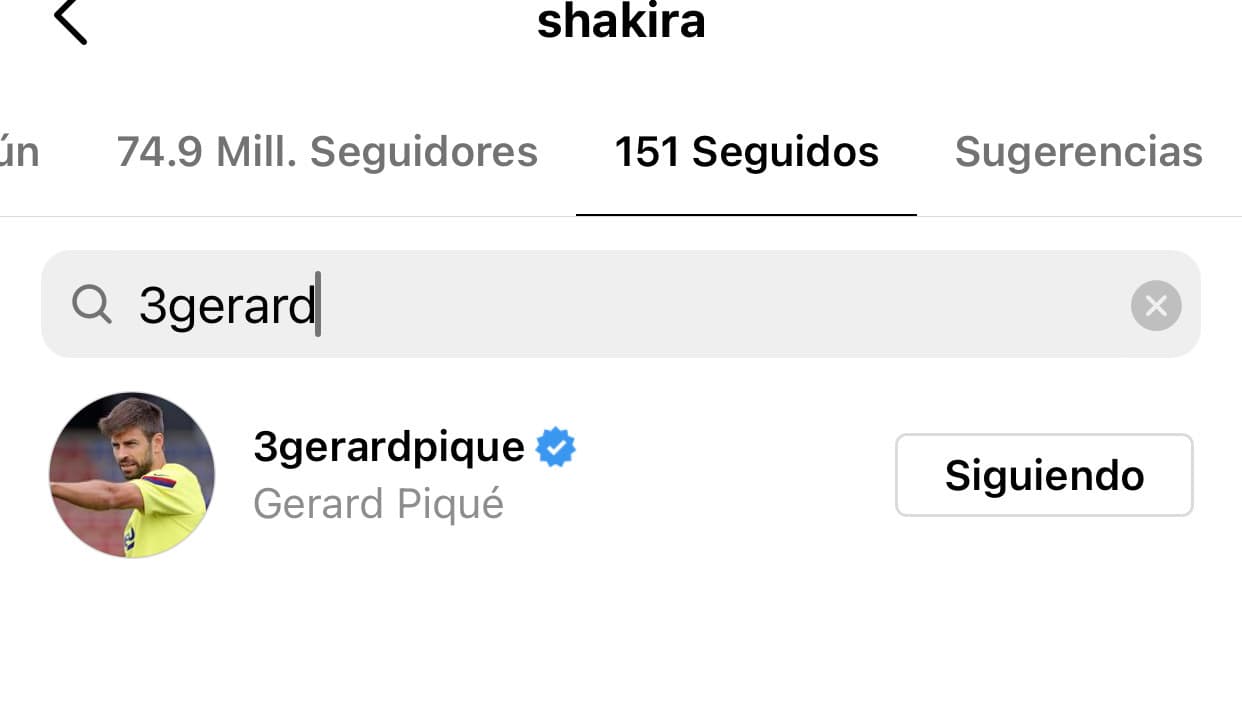Viewport: 1242px width, 722px height.
Task: Tap the Siguiendo button for 3gerardpique
Action: click(1043, 475)
